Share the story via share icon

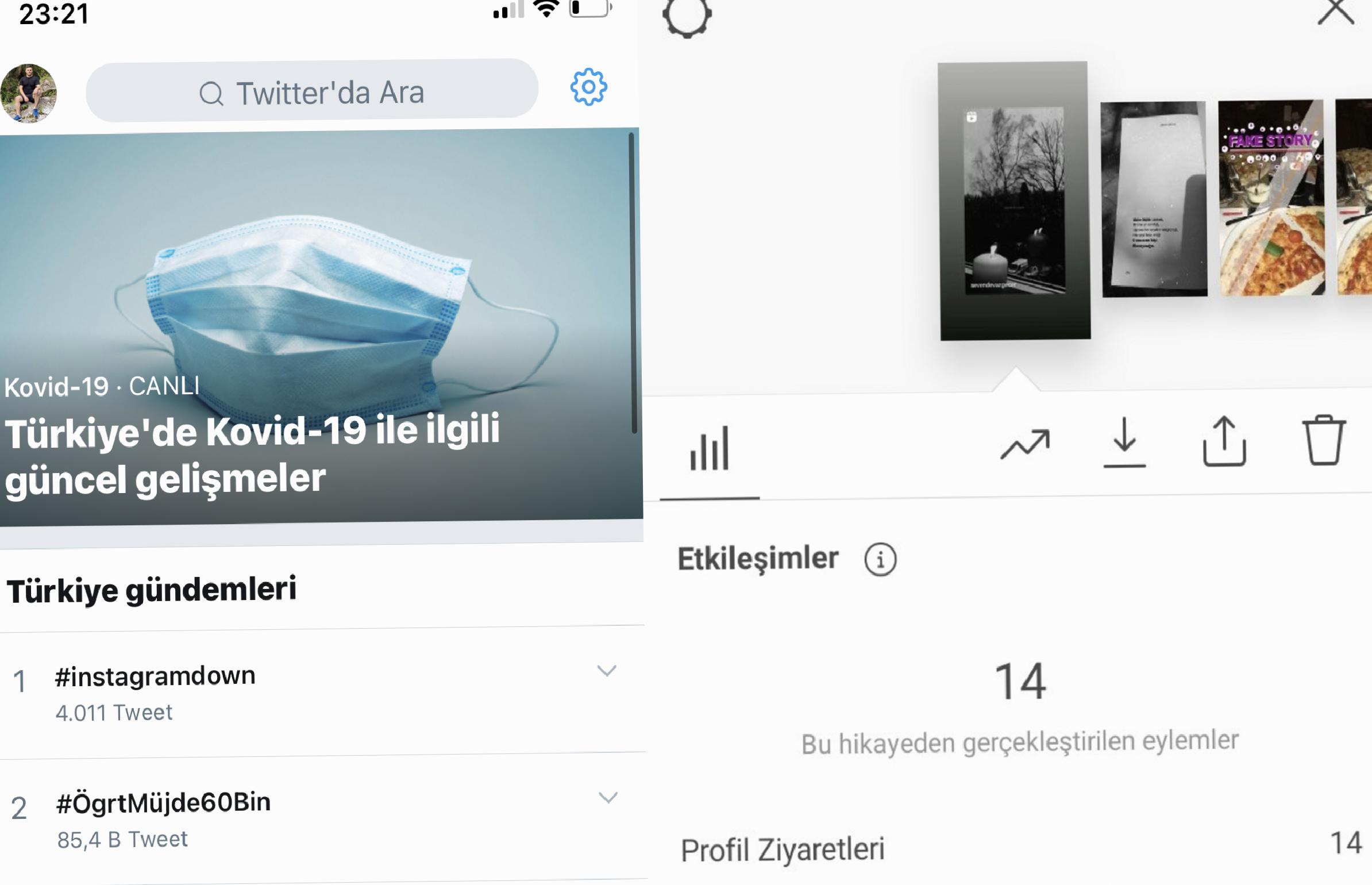click(x=1224, y=441)
